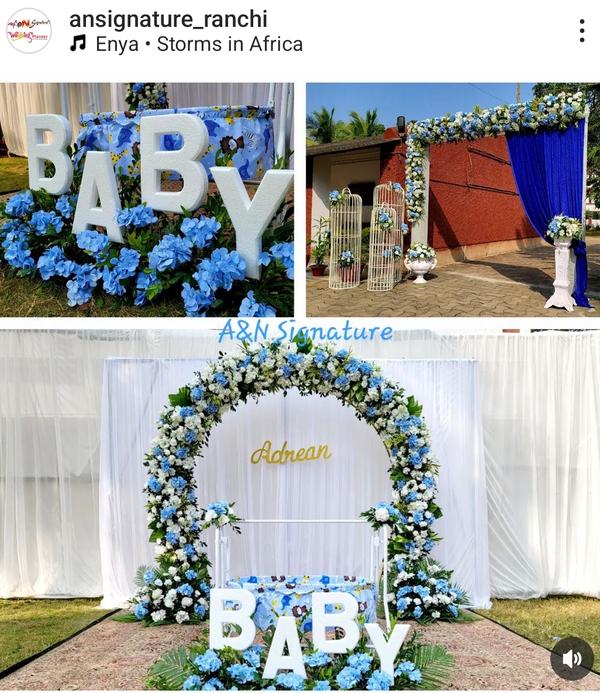Image resolution: width=600 pixels, height=693 pixels.
Task: Open the post overflow menu
Action: pos(581,31)
